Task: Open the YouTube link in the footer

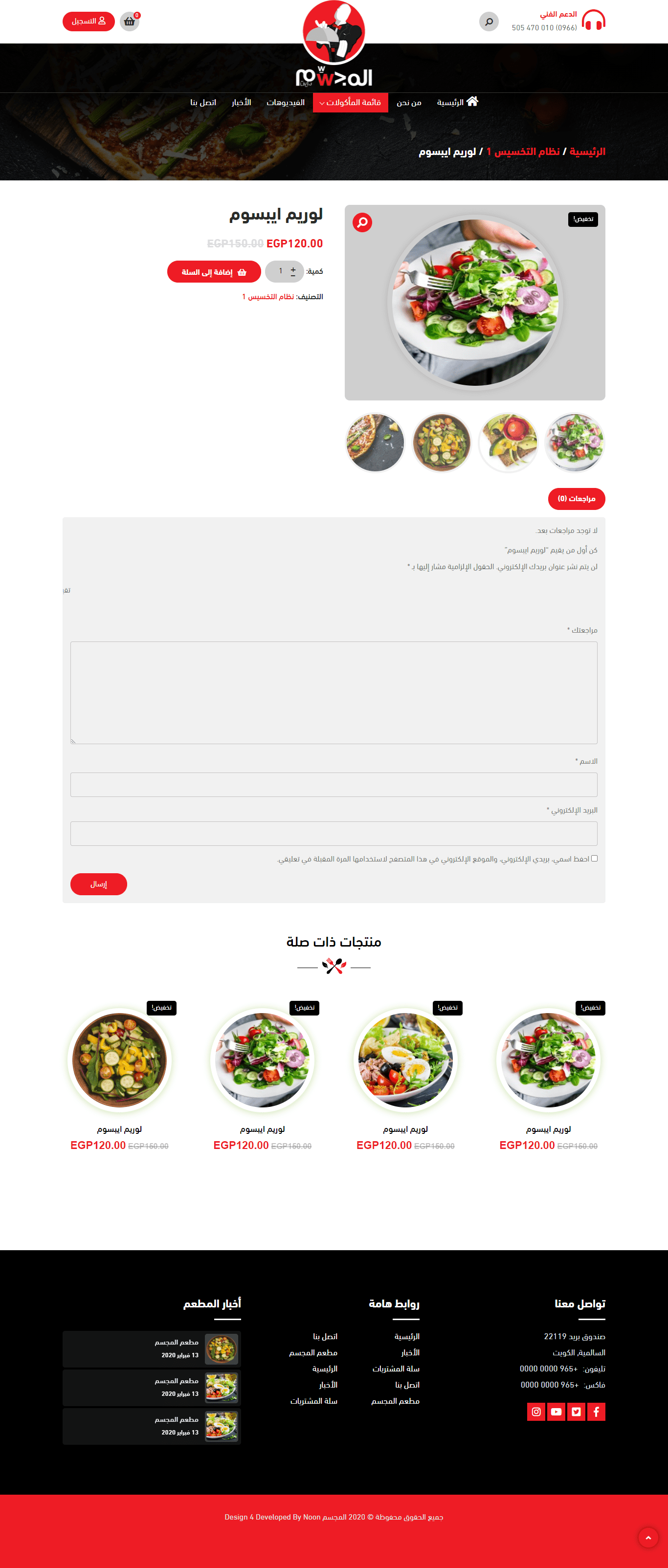Action: click(556, 1412)
